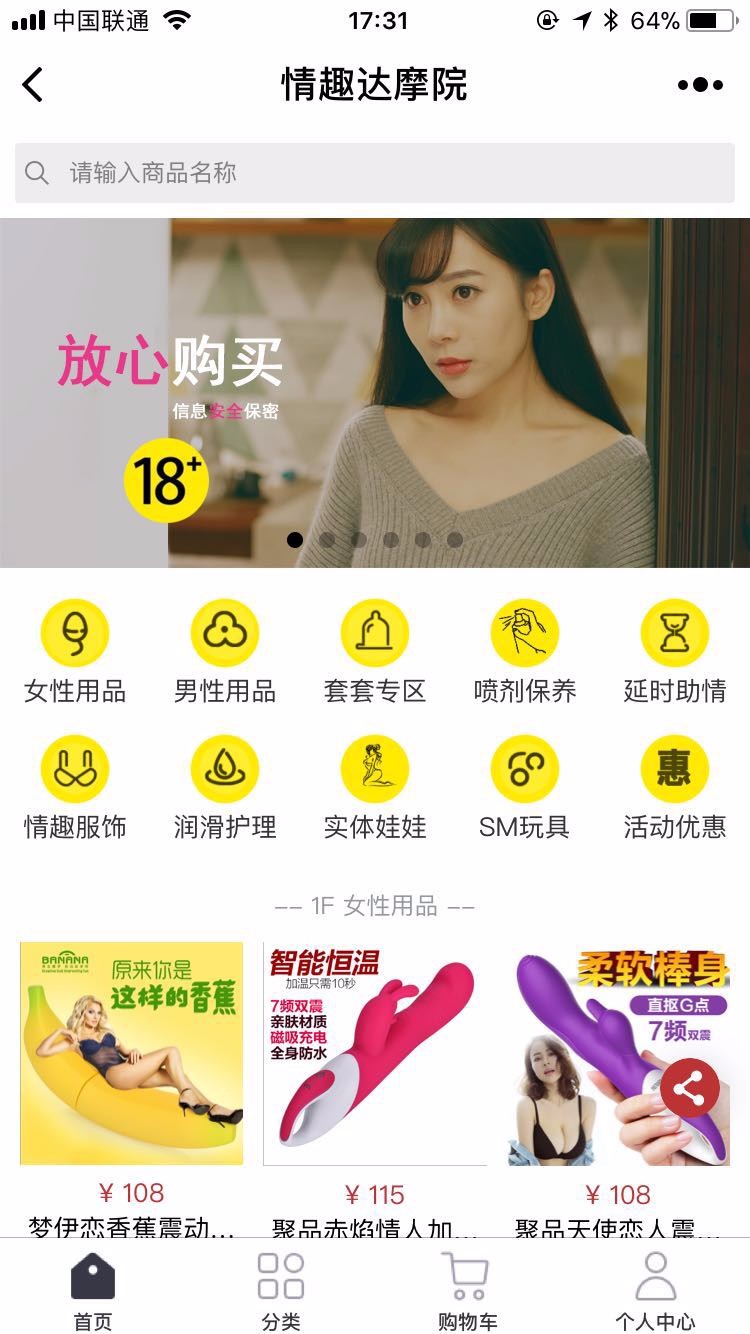View the 活动优惠 deals
The image size is (750, 1334).
675,787
